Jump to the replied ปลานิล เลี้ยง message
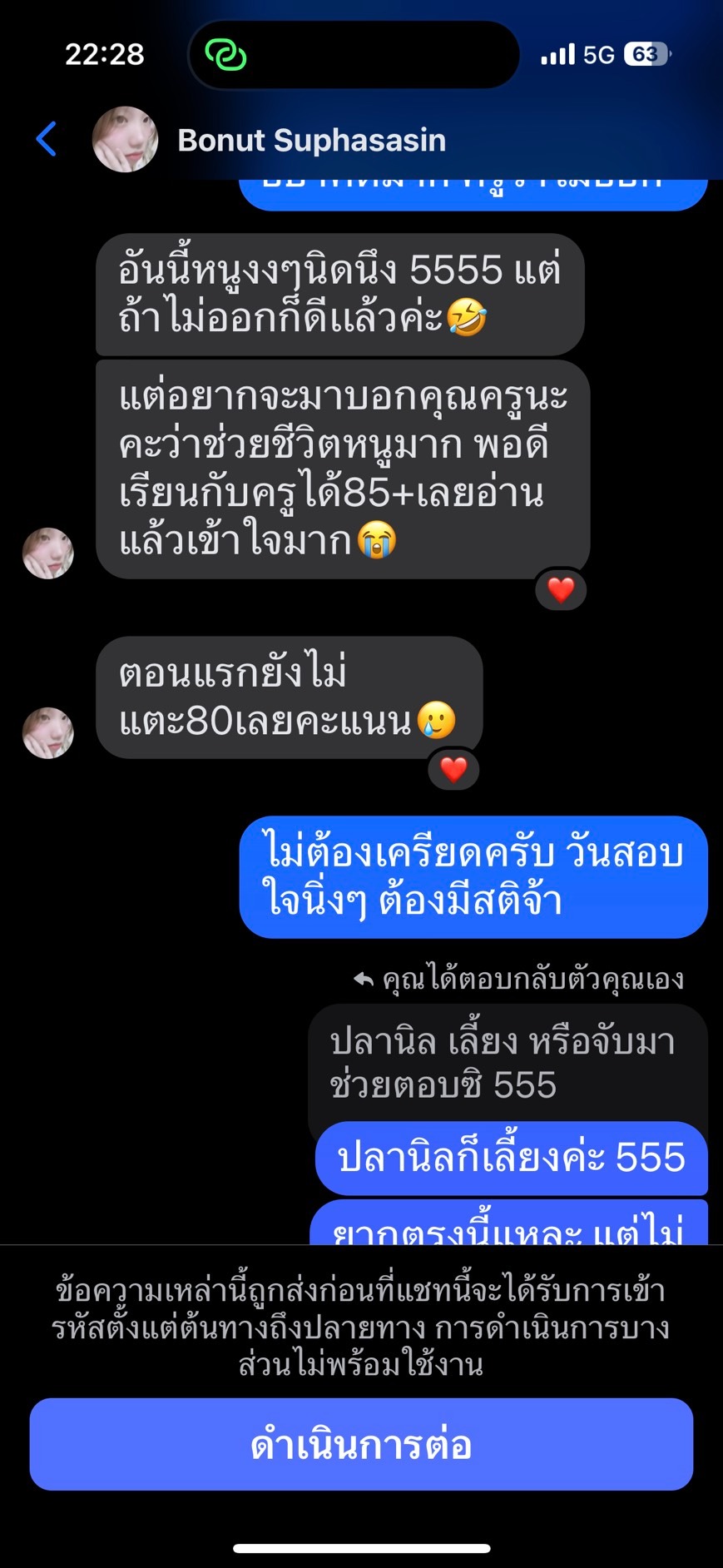The height and width of the screenshot is (1568, 723). pyautogui.click(x=503, y=1063)
